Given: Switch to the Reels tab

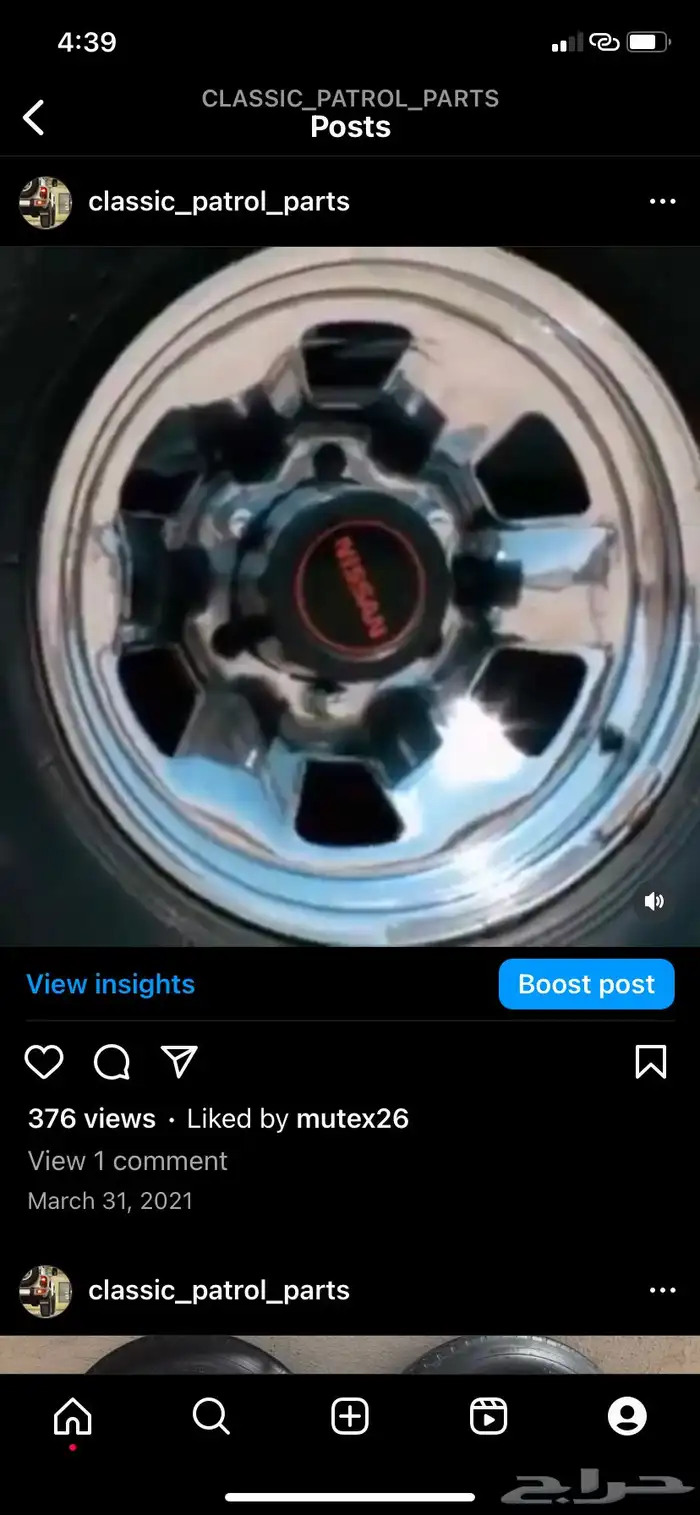Looking at the screenshot, I should pyautogui.click(x=488, y=1416).
